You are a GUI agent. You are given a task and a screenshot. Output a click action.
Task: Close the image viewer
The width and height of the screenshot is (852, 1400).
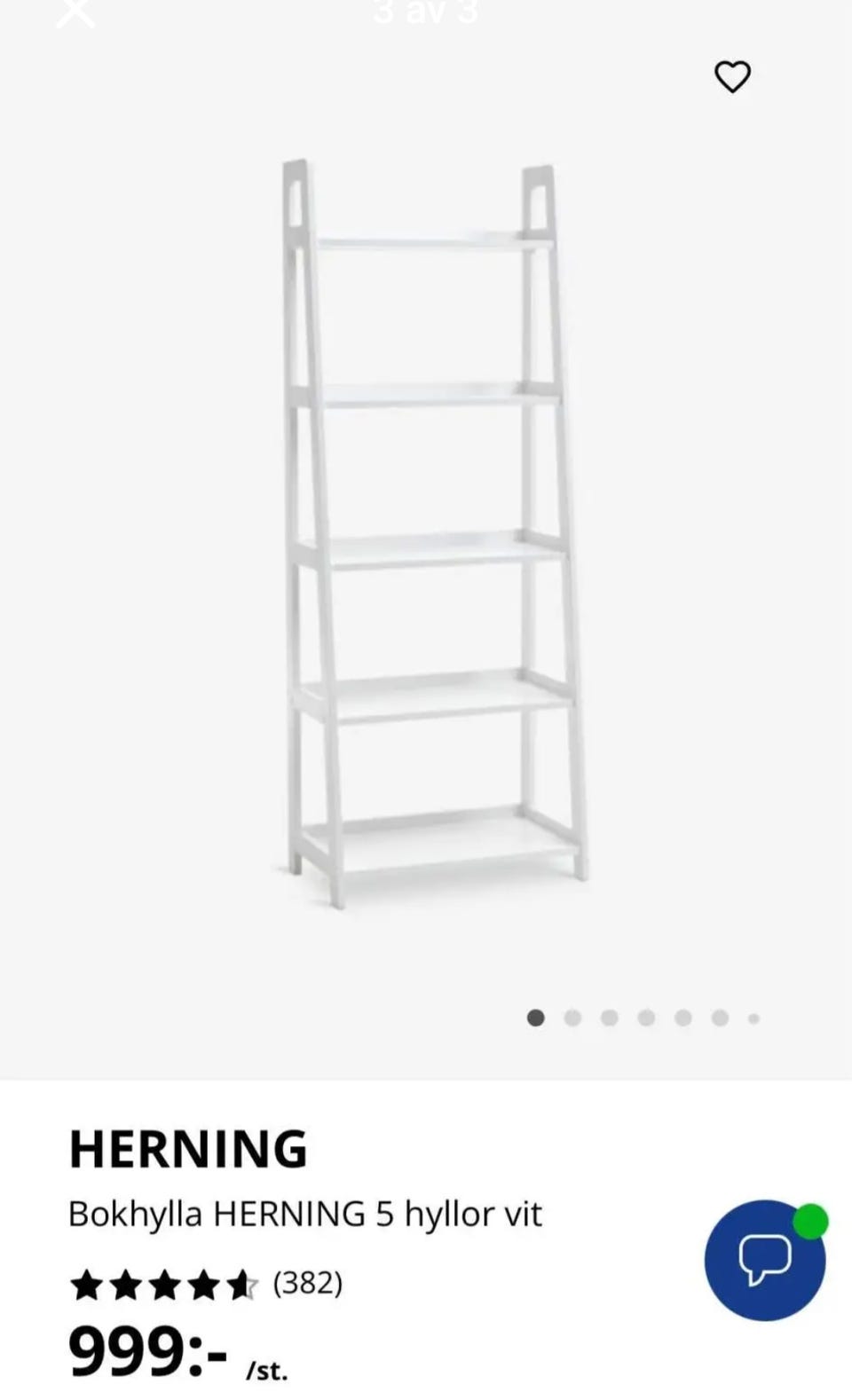click(75, 12)
